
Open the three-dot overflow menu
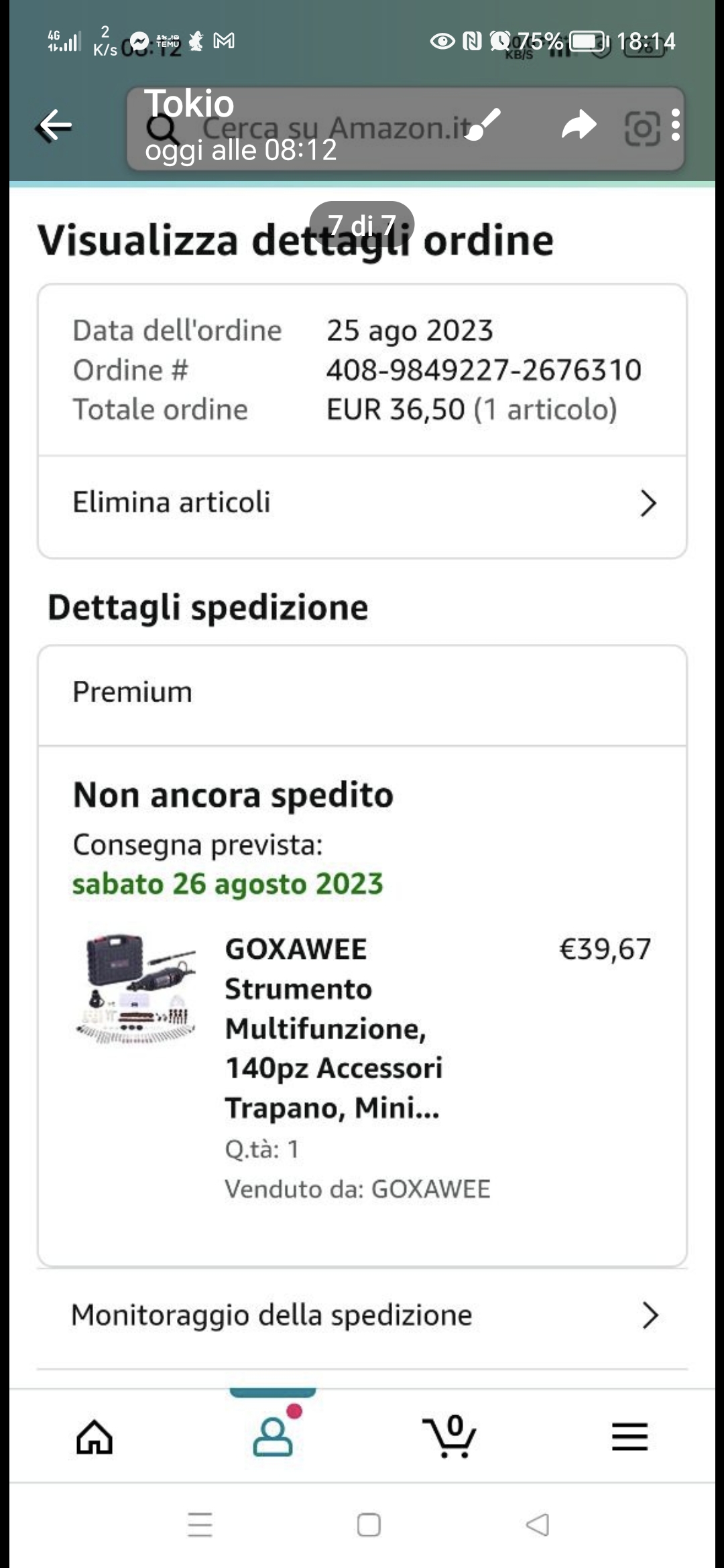click(x=675, y=125)
